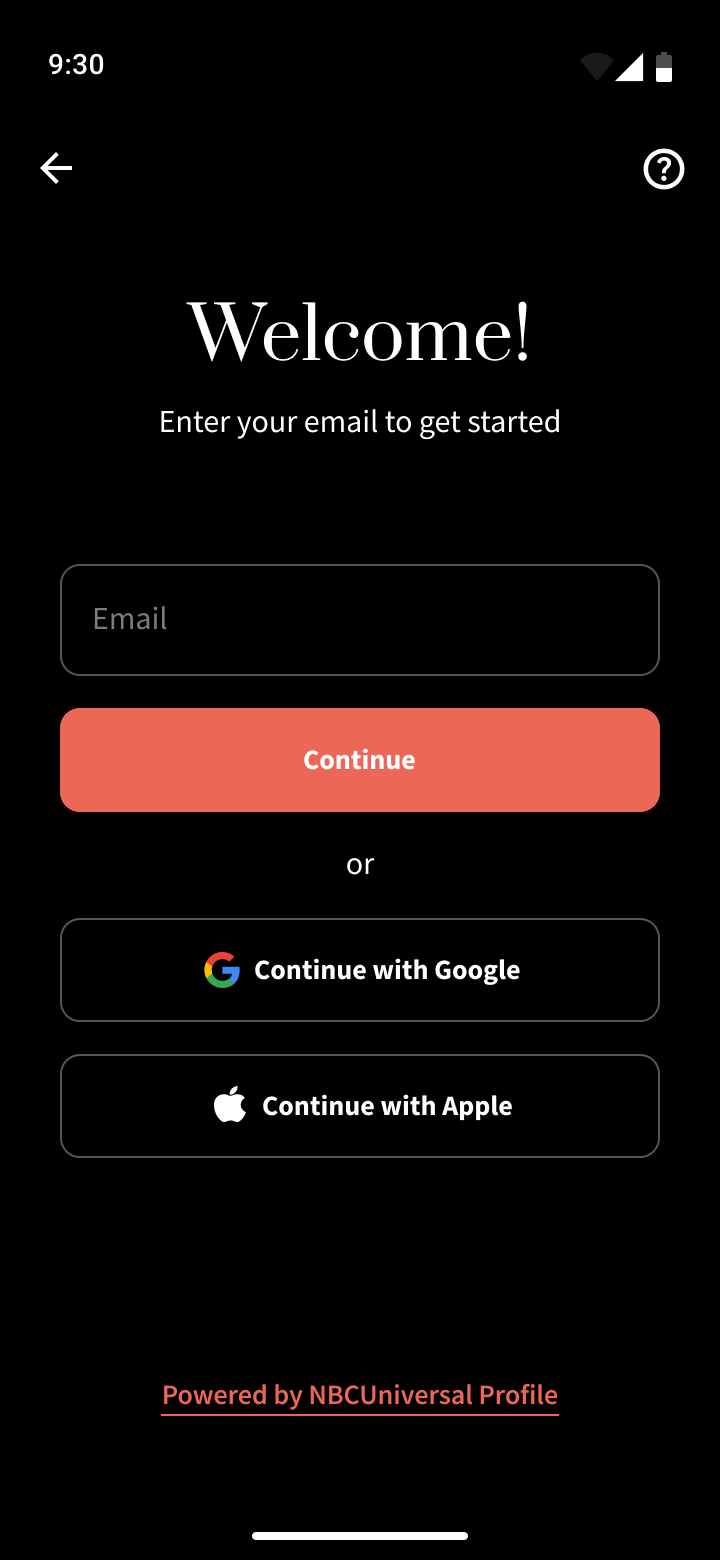Choose Continue with Apple
The width and height of the screenshot is (720, 1560).
360,1106
